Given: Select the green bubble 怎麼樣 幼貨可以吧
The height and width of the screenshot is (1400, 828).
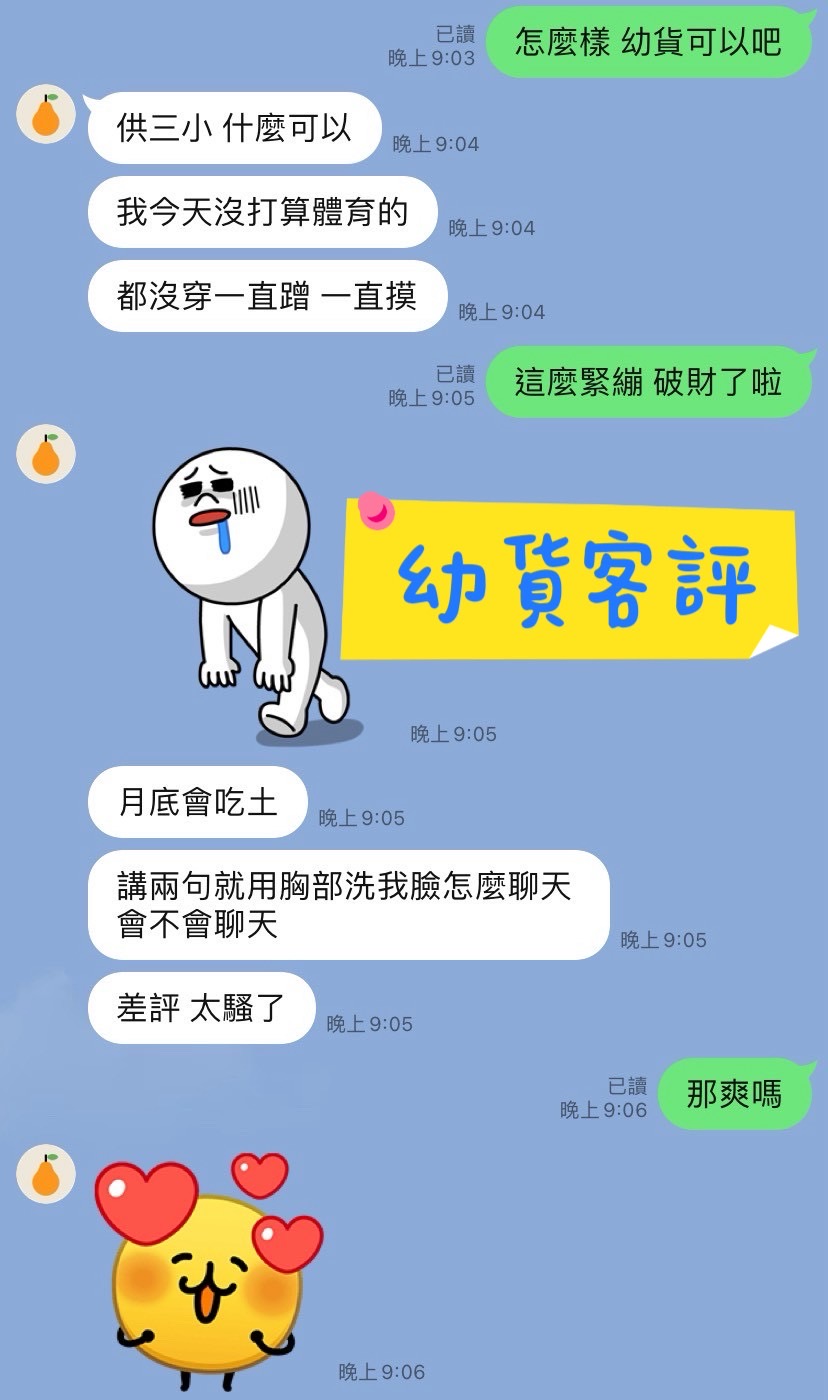Looking at the screenshot, I should (647, 43).
